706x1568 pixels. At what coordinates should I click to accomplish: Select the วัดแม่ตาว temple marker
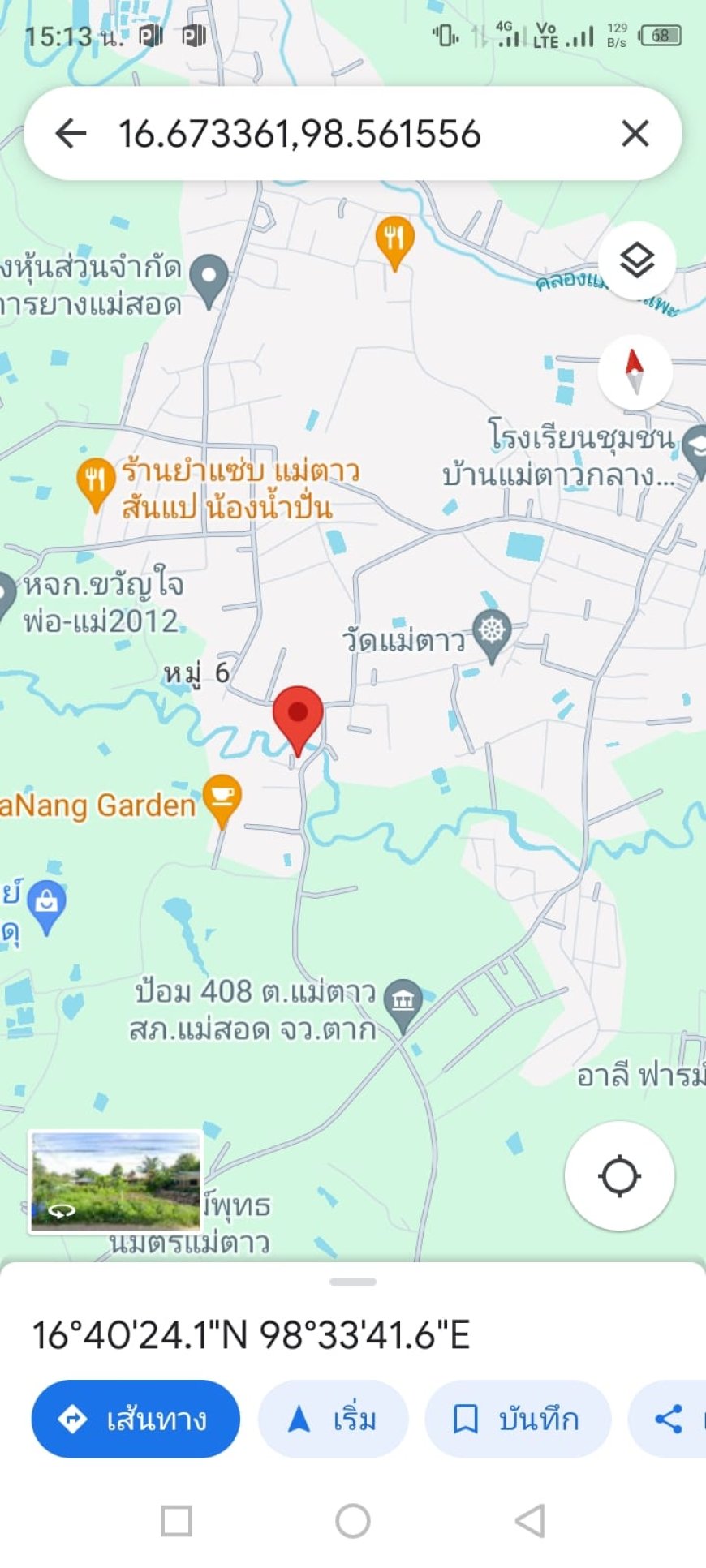click(492, 632)
